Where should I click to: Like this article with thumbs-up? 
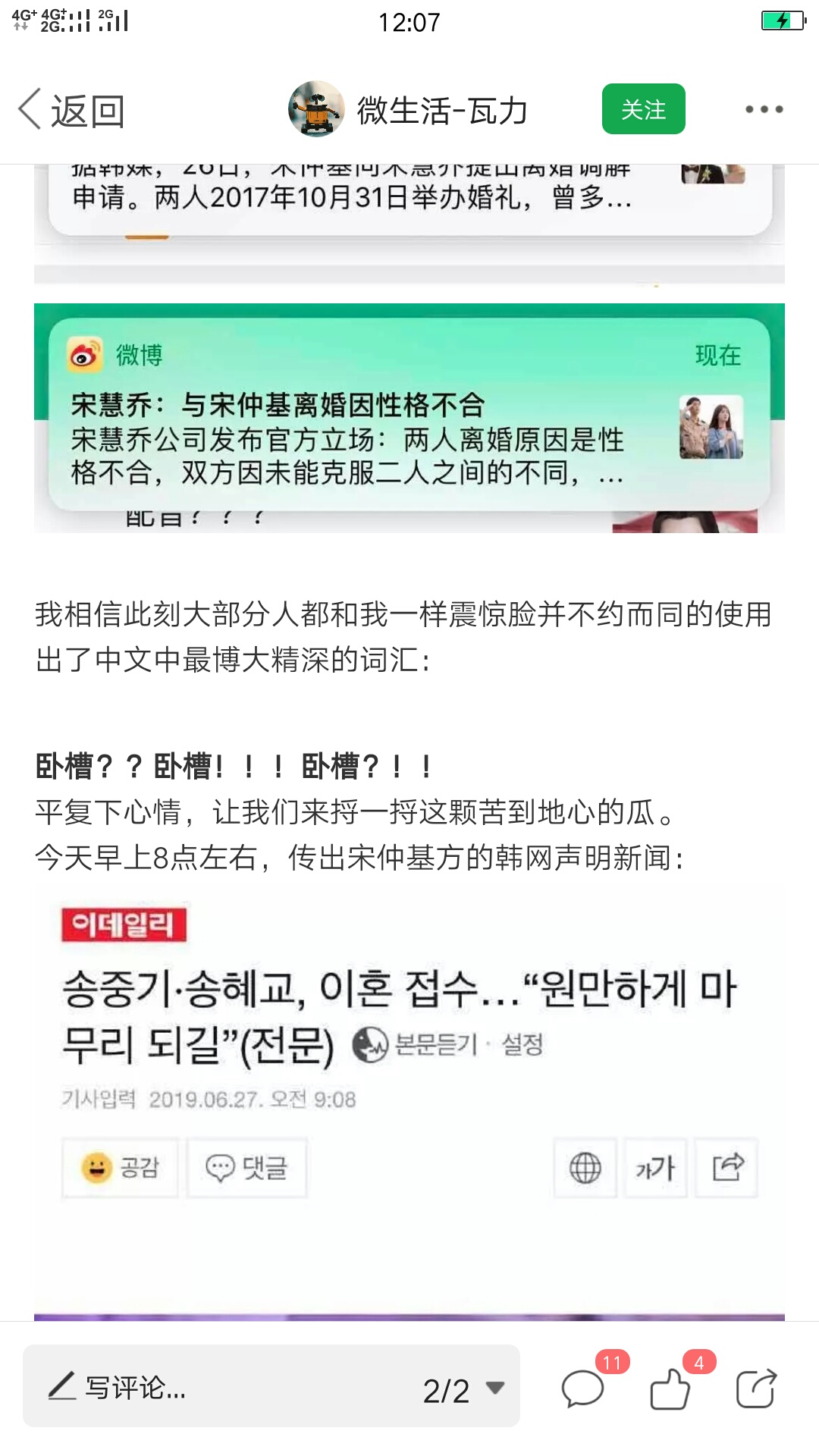670,1389
